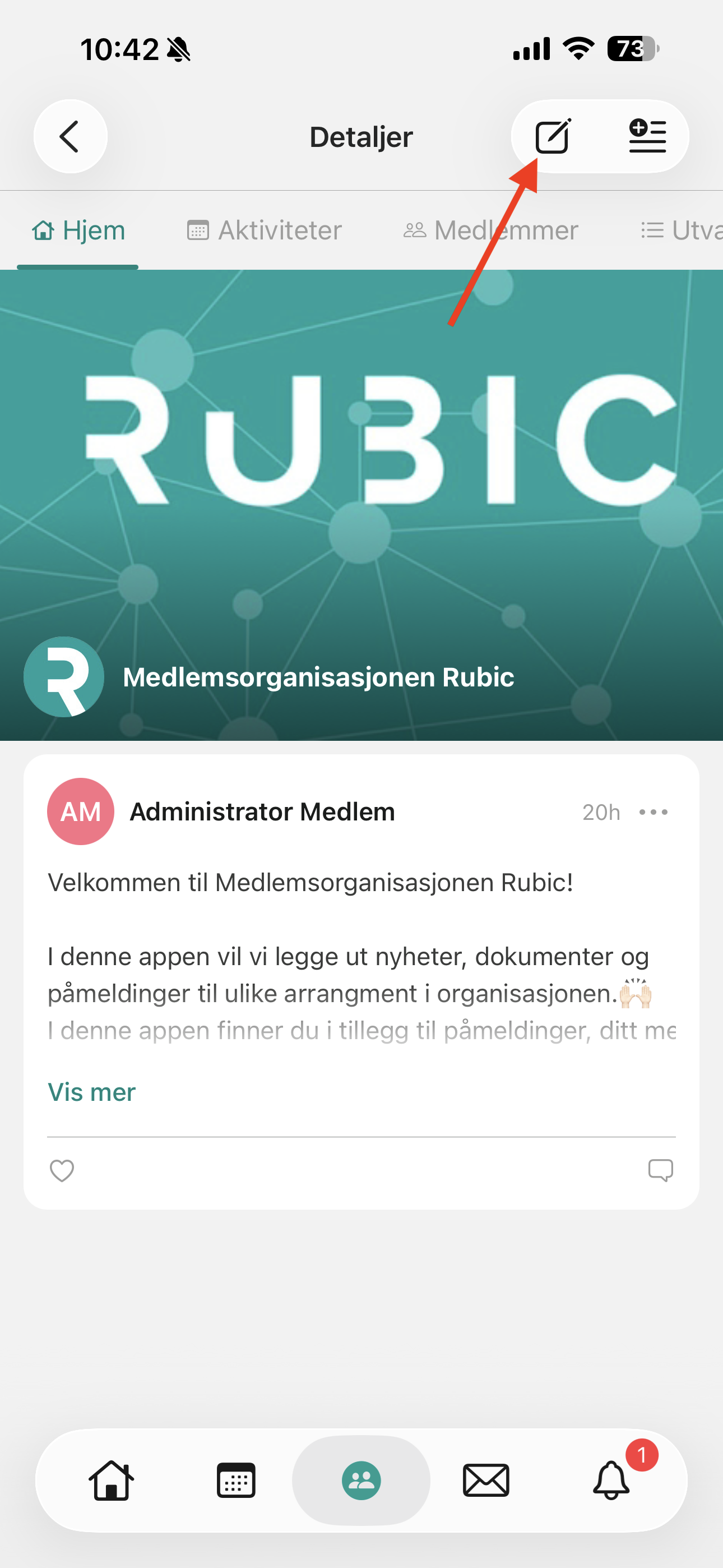Open the home icon in bottom bar
The height and width of the screenshot is (1568, 723).
coord(112,1481)
